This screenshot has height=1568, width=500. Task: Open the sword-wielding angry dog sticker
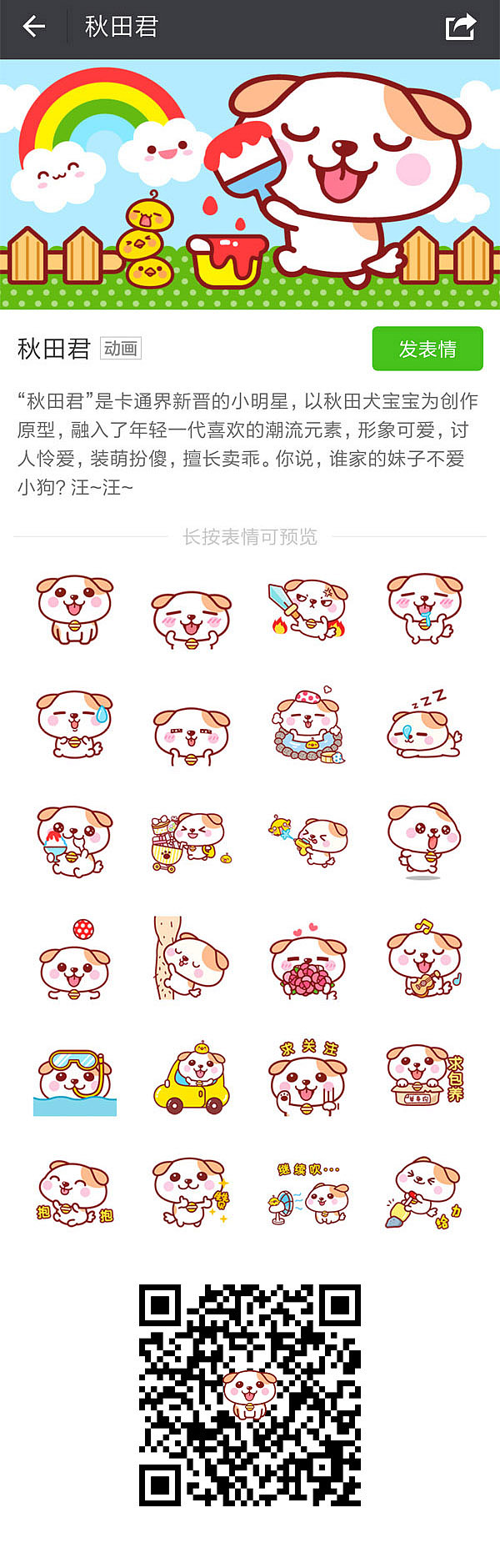[x=308, y=610]
